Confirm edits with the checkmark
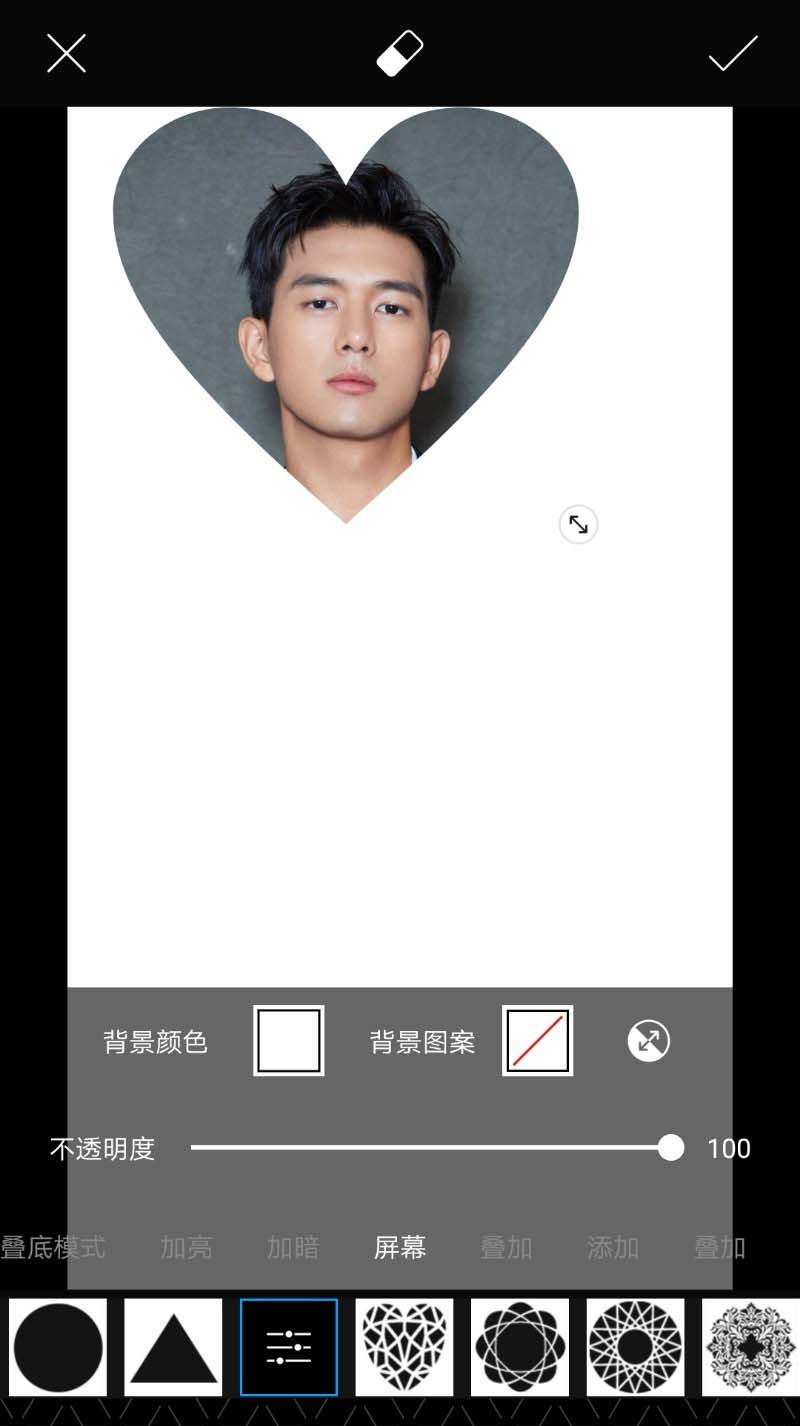 click(733, 53)
